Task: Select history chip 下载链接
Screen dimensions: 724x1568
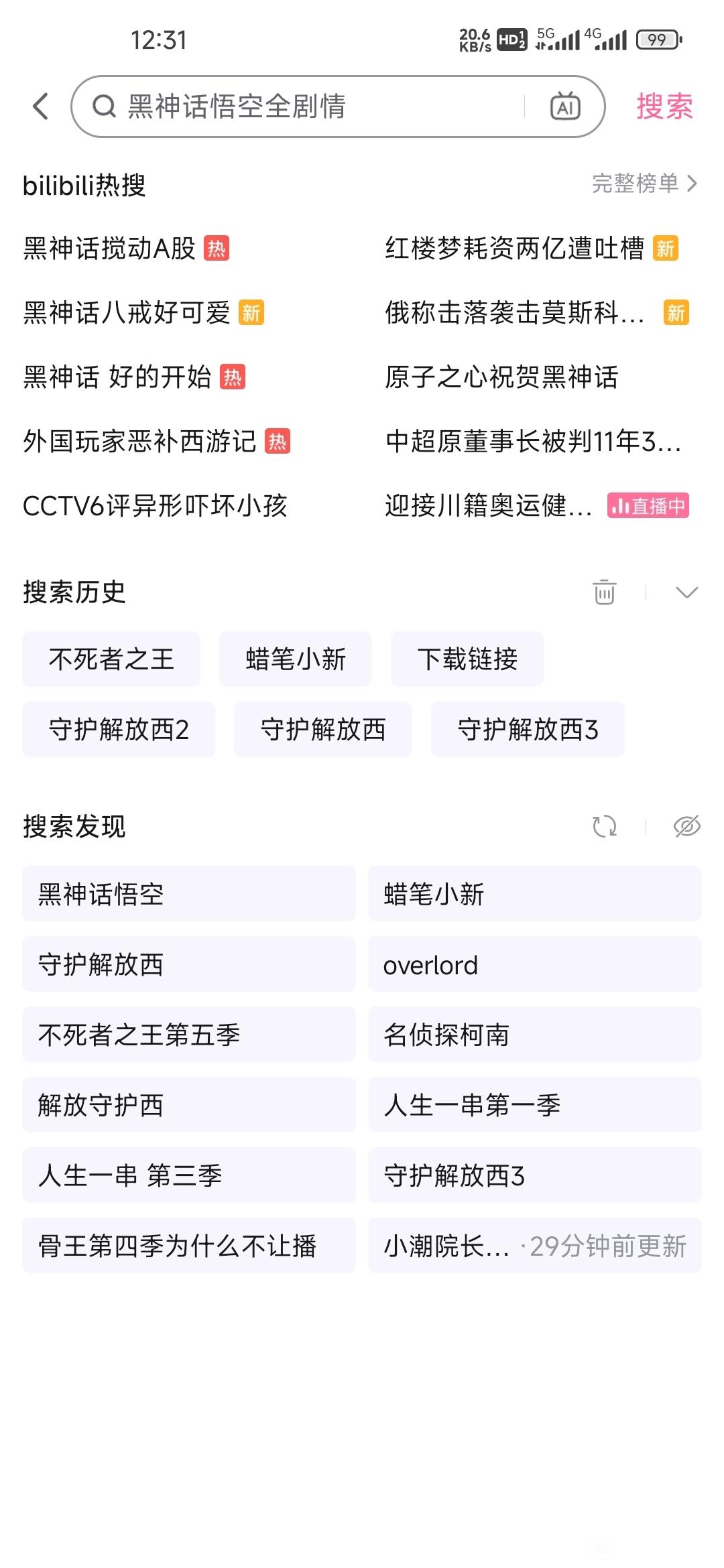Action: [x=467, y=659]
